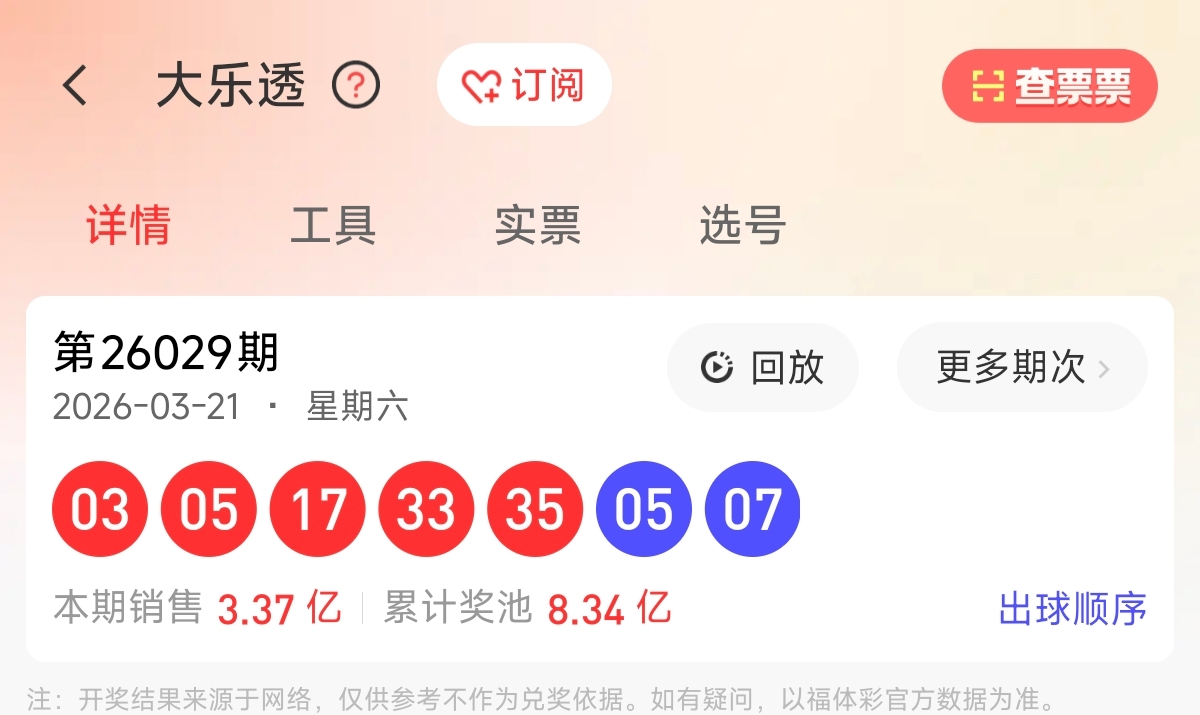Image resolution: width=1200 pixels, height=715 pixels.
Task: View 更多期次 for other draws
Action: [1022, 368]
